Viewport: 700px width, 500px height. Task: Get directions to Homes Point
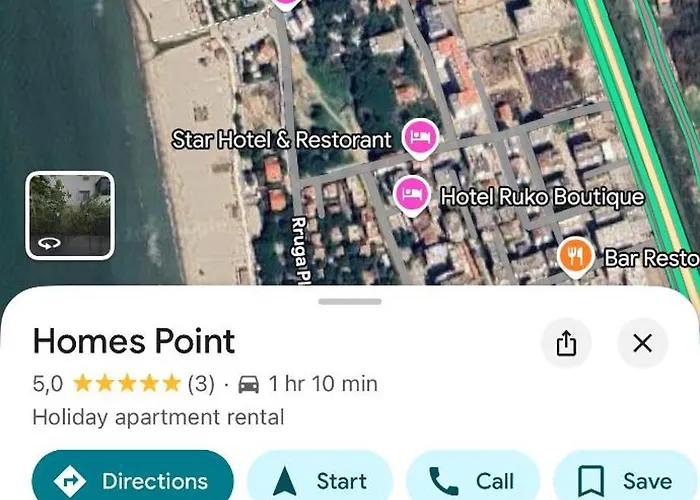[x=133, y=481]
